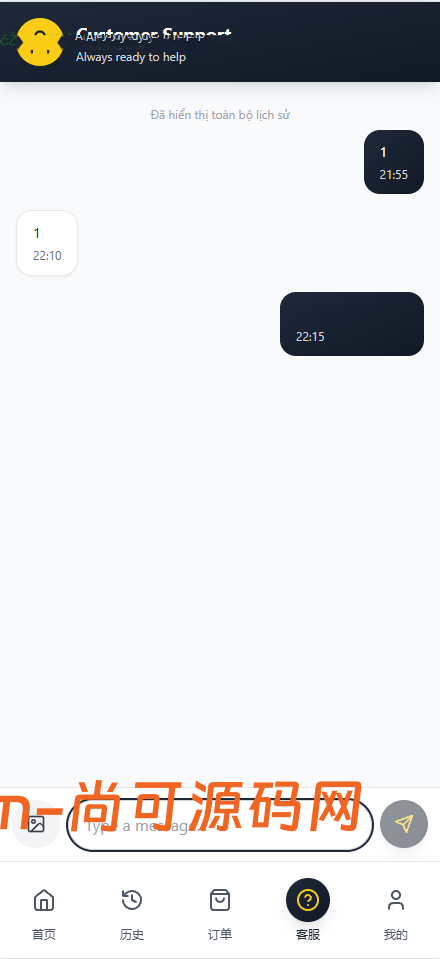Open the 我的 profile tab
Screen dimensions: 440x959
[x=396, y=914]
